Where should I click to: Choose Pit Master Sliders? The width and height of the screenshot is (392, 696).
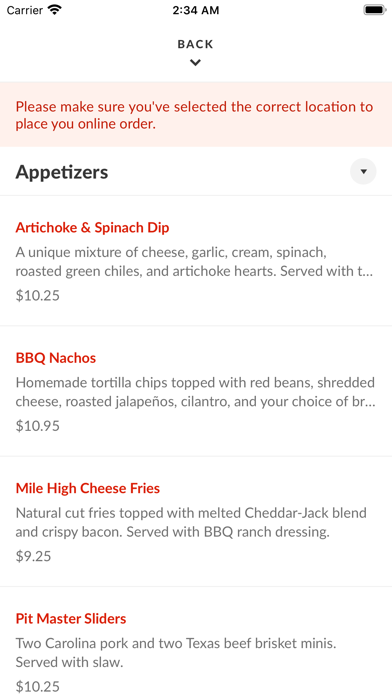coord(196,642)
